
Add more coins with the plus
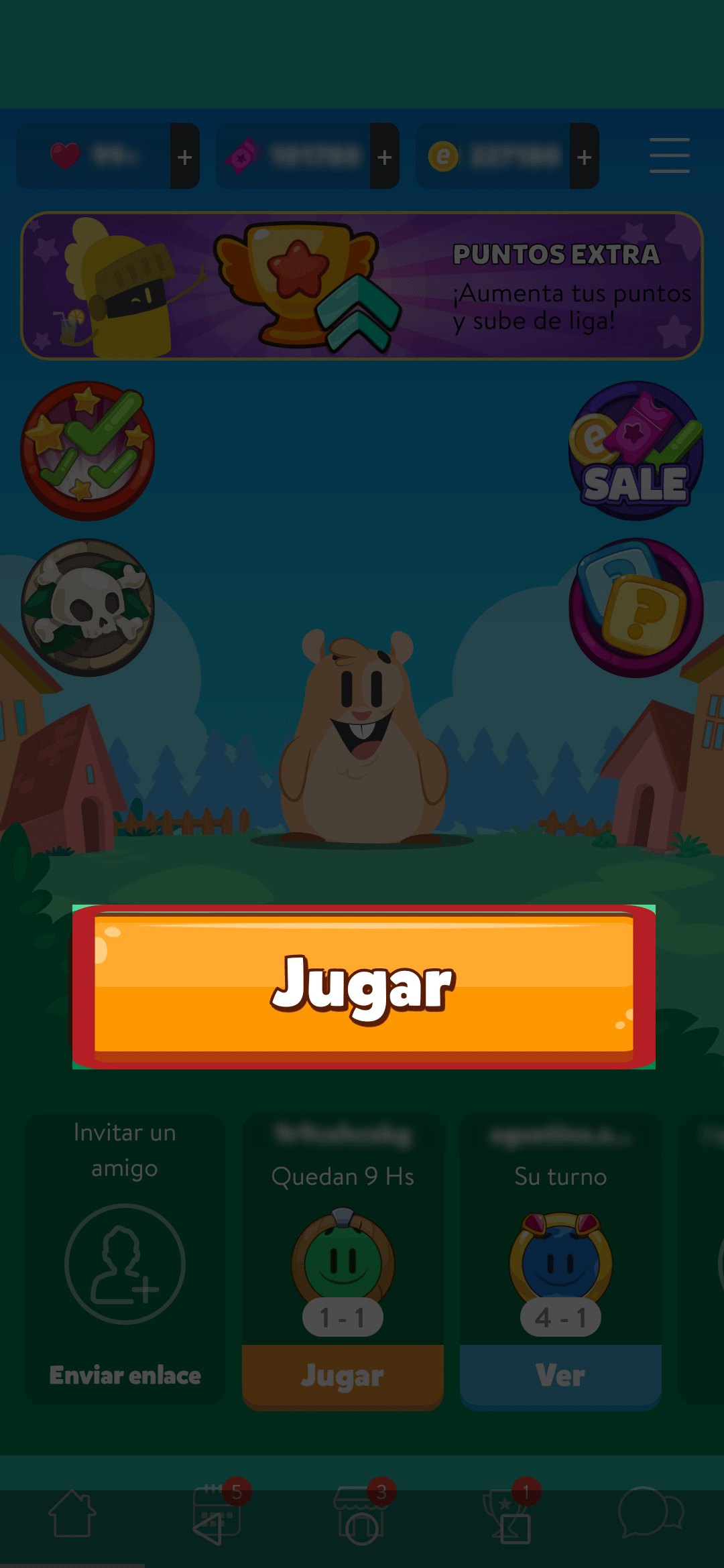[584, 157]
